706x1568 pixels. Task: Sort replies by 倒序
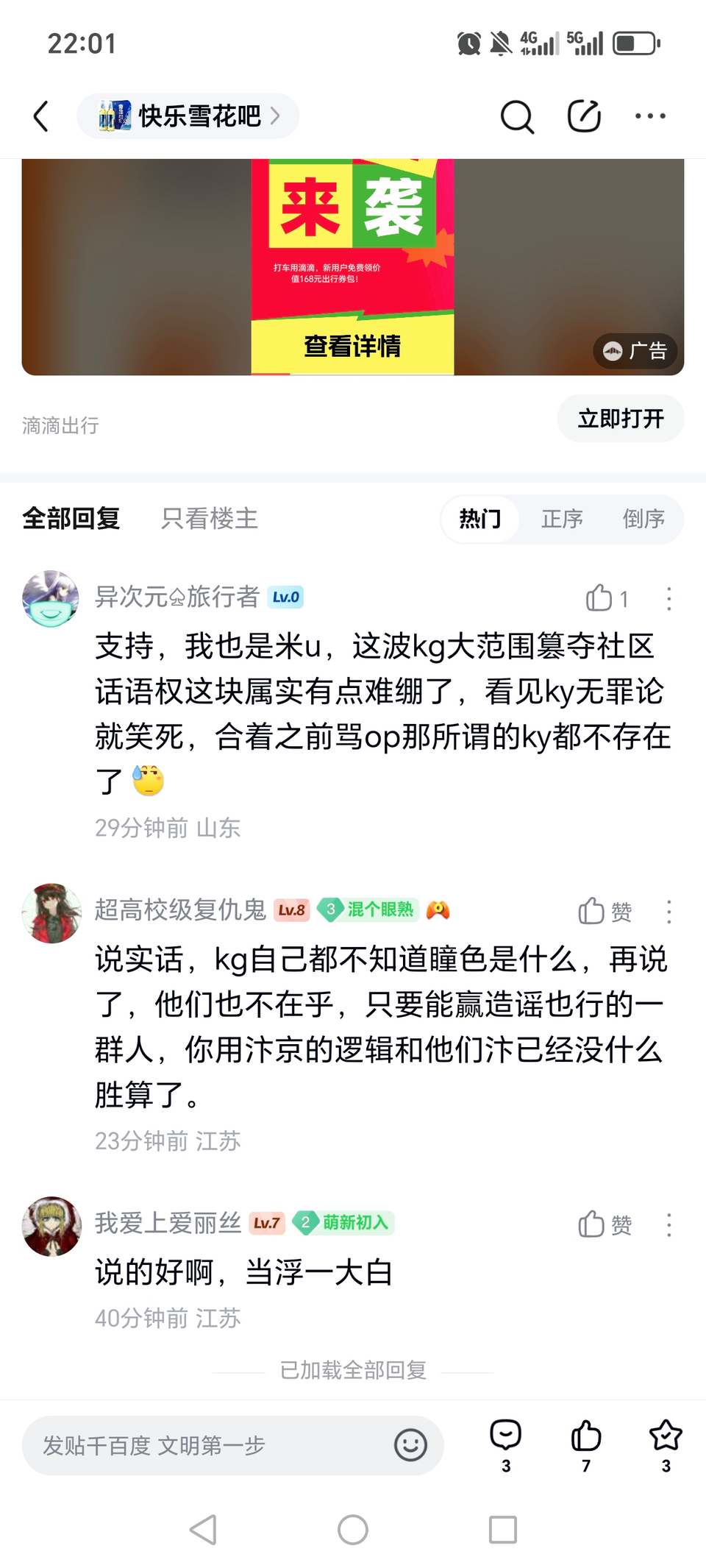(x=643, y=519)
